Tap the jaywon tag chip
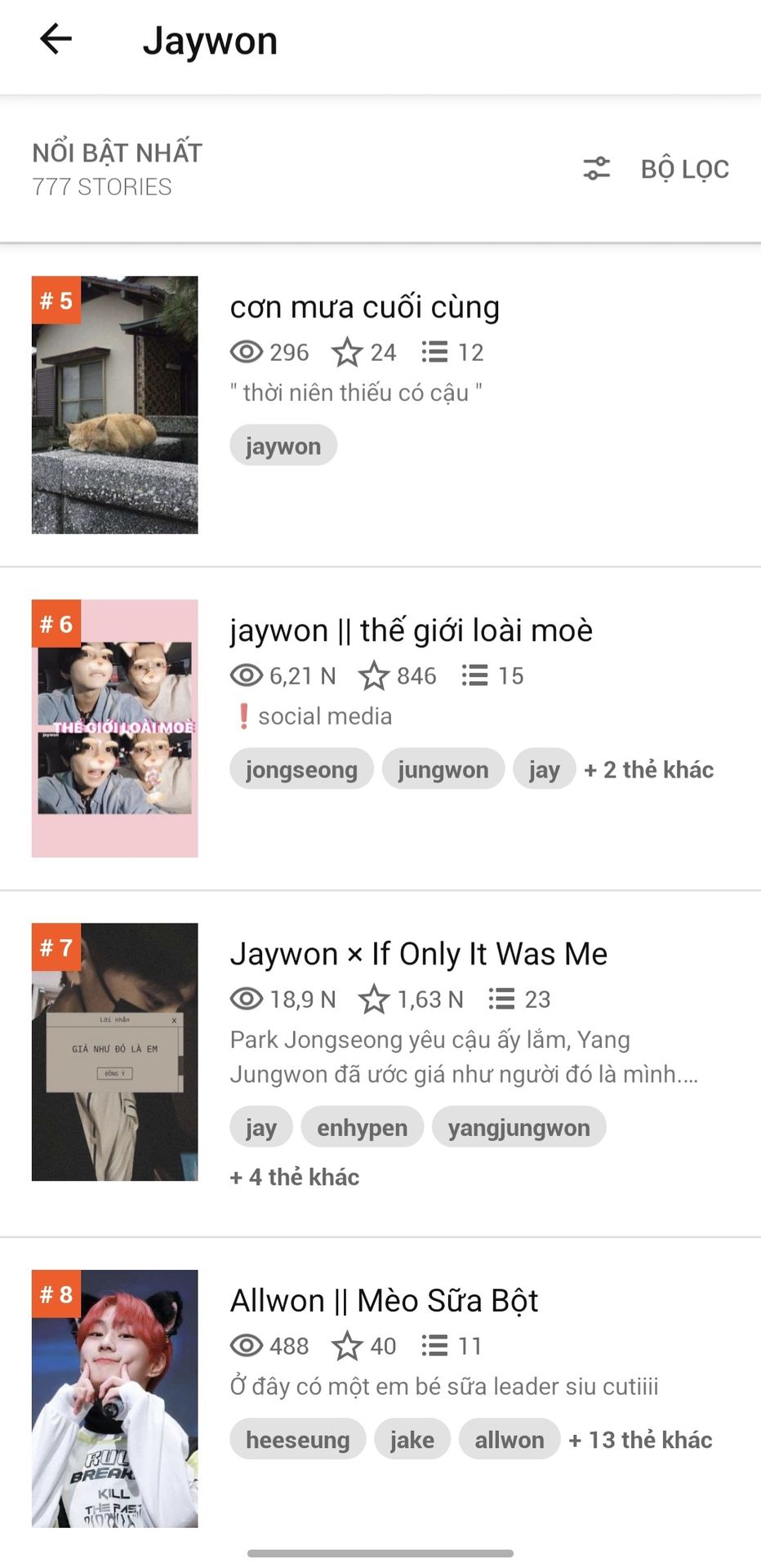Viewport: 761px width, 1568px height. coord(283,446)
